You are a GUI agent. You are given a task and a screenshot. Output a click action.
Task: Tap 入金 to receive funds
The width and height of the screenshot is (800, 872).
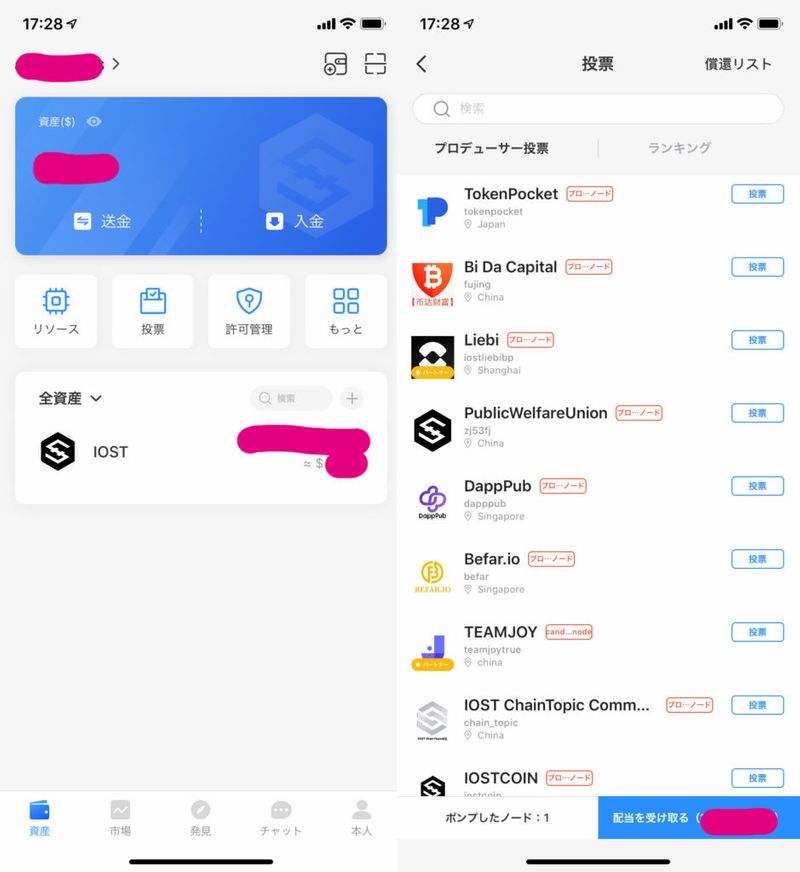(x=295, y=221)
